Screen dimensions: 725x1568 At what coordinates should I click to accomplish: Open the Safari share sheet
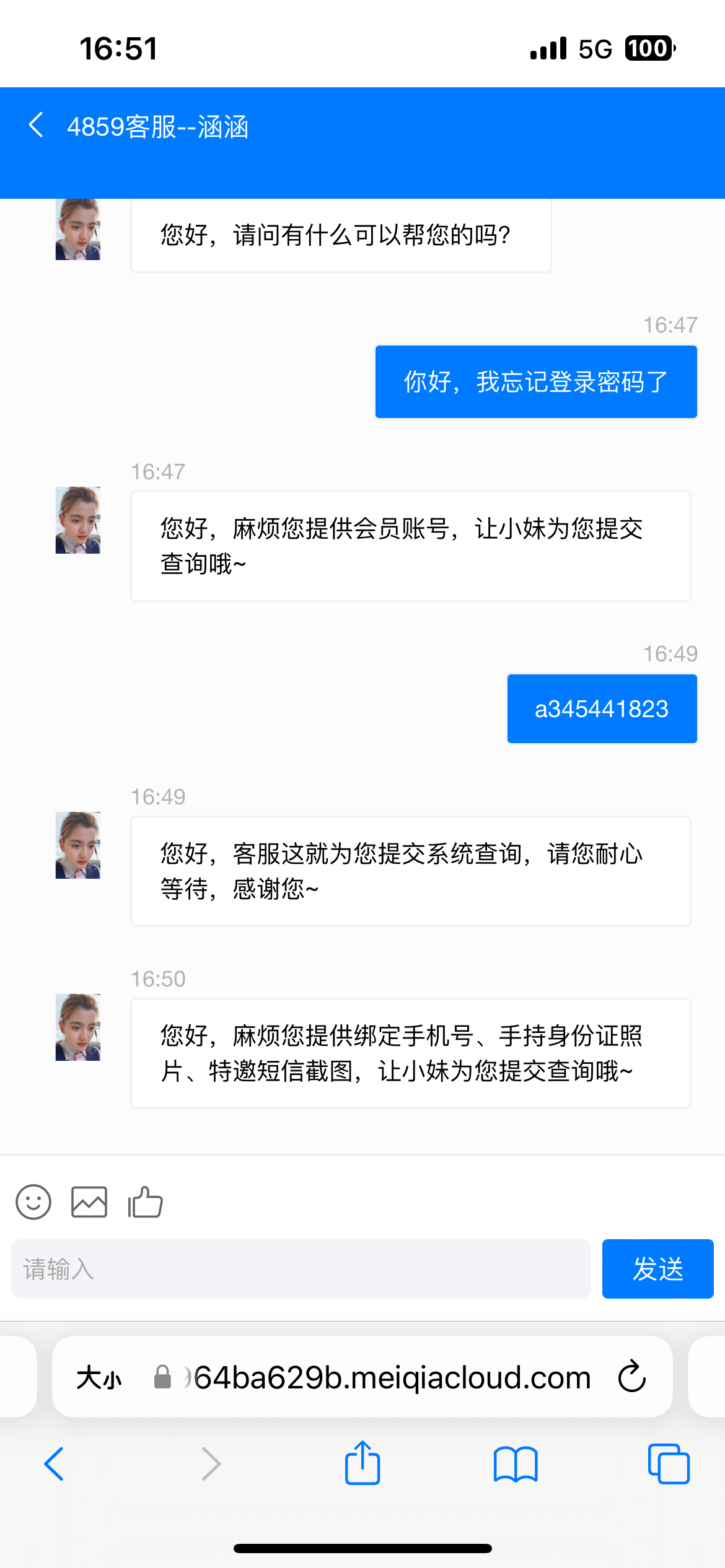click(362, 1464)
